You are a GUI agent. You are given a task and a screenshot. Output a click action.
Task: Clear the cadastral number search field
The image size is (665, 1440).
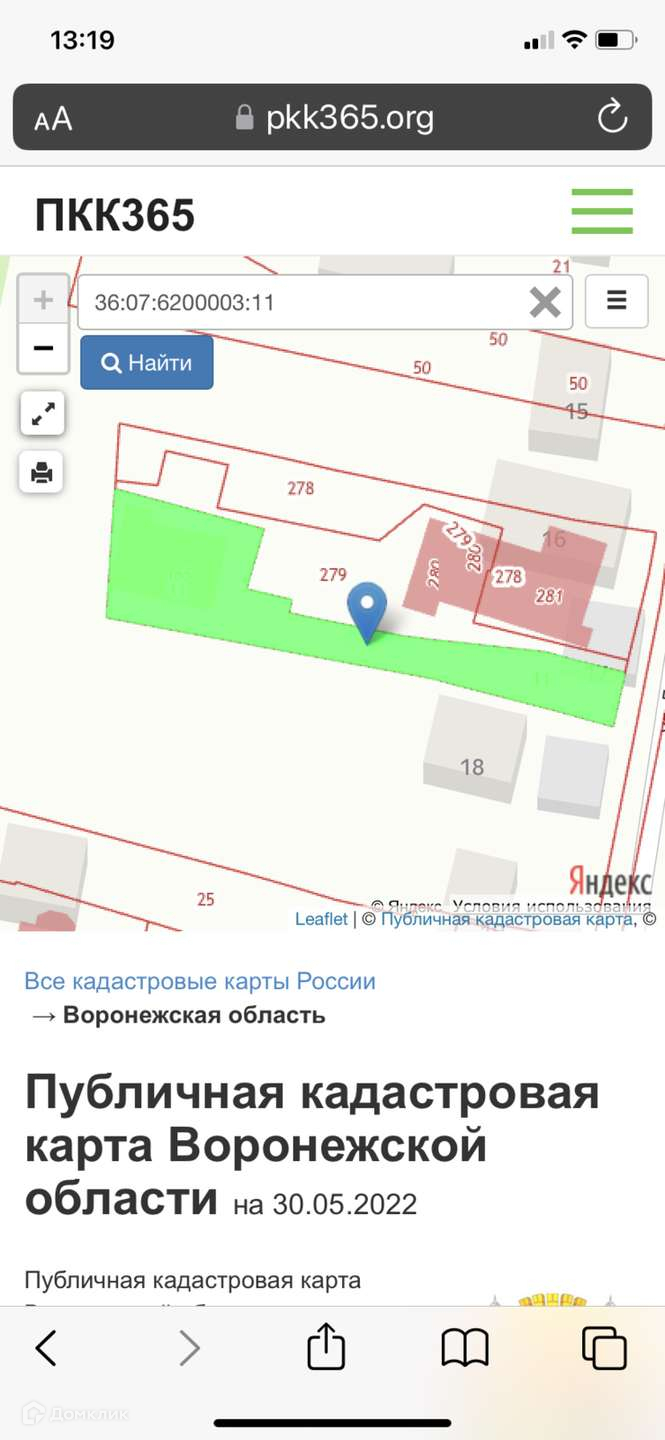(545, 302)
